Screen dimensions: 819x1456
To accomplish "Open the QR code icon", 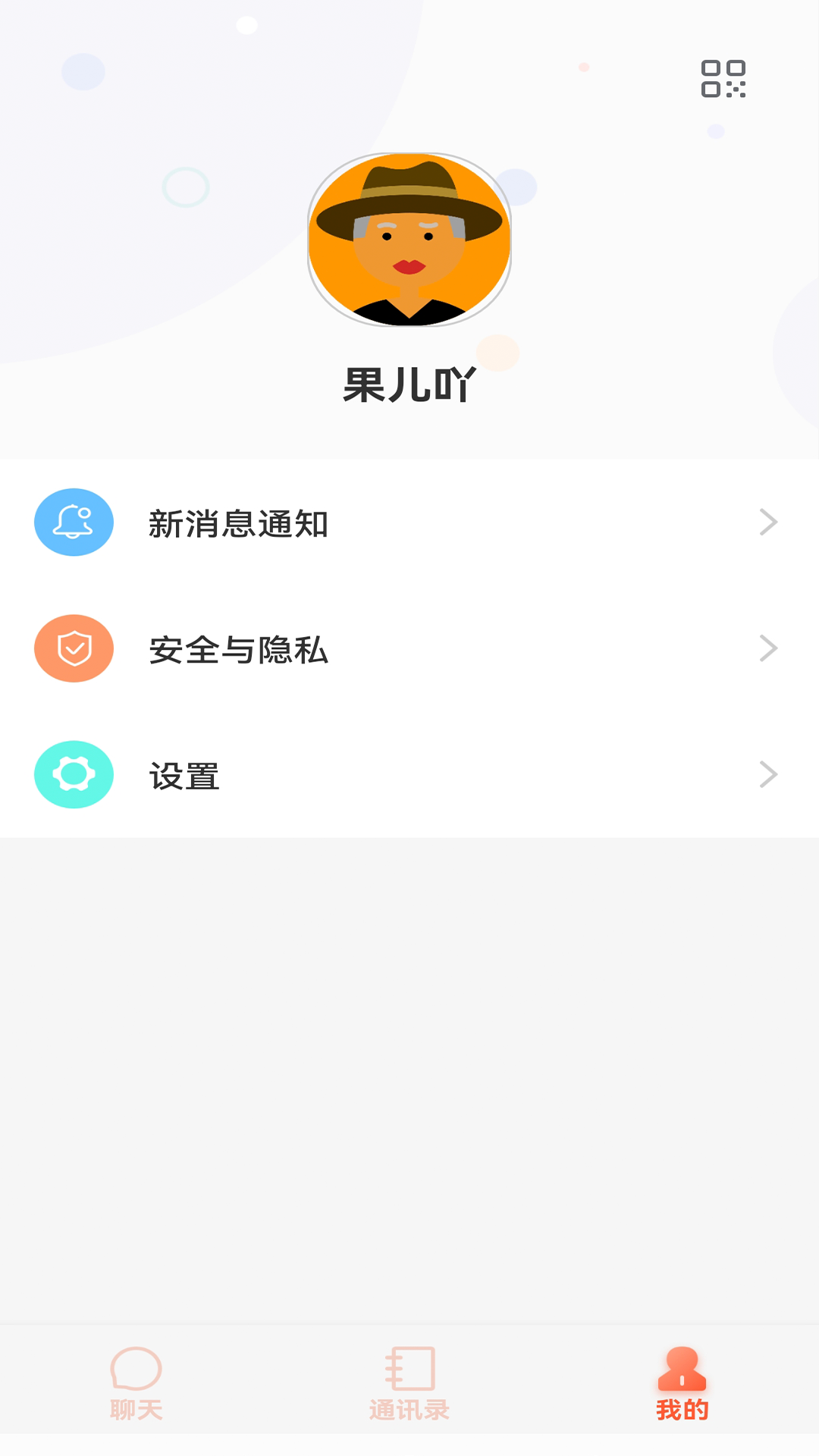I will coord(723,79).
